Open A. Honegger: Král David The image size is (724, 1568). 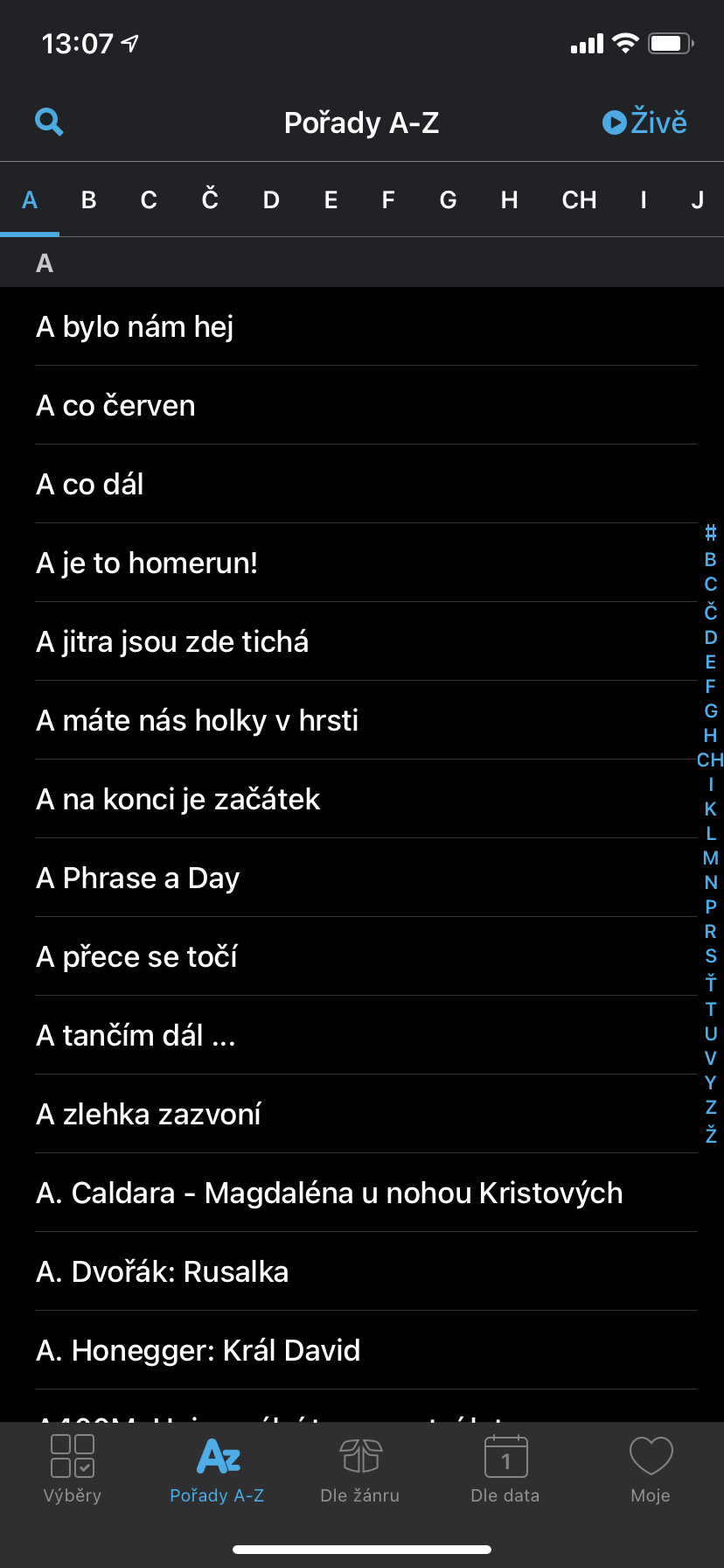[198, 1350]
